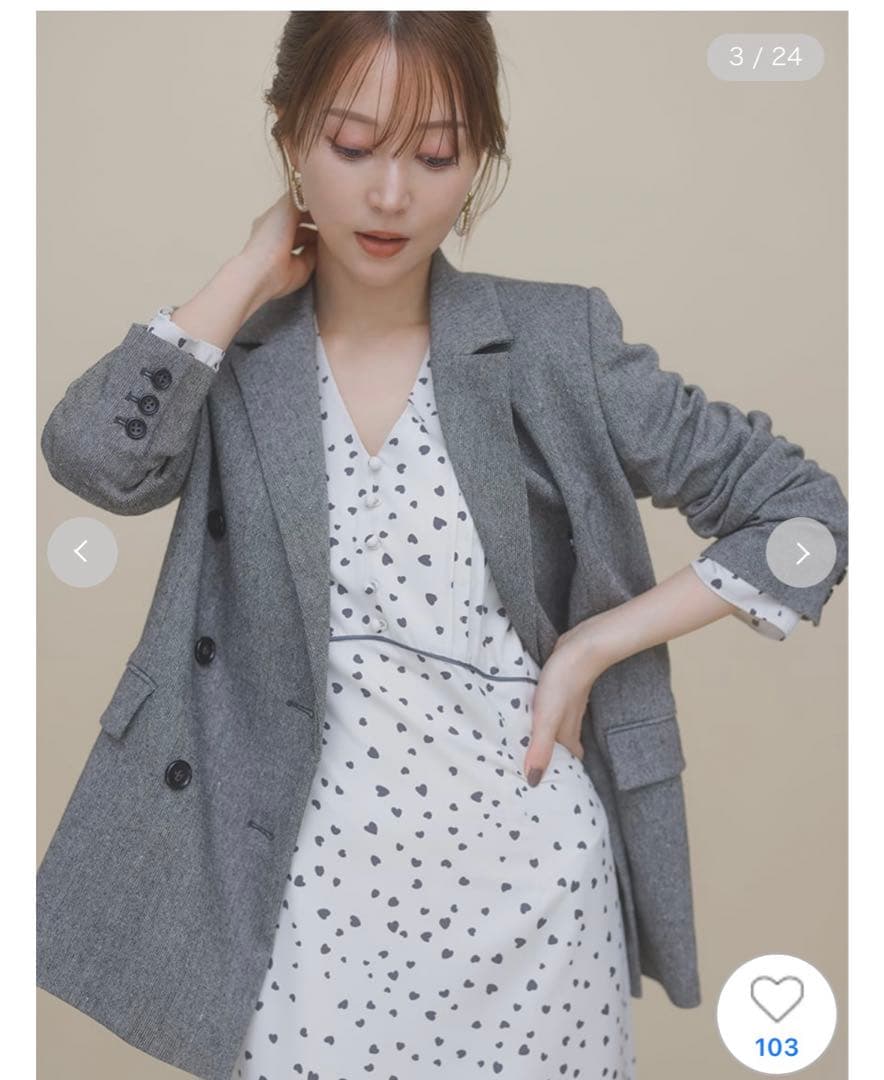The image size is (884, 1080).
Task: Go to the previous product photo
Action: pyautogui.click(x=82, y=552)
